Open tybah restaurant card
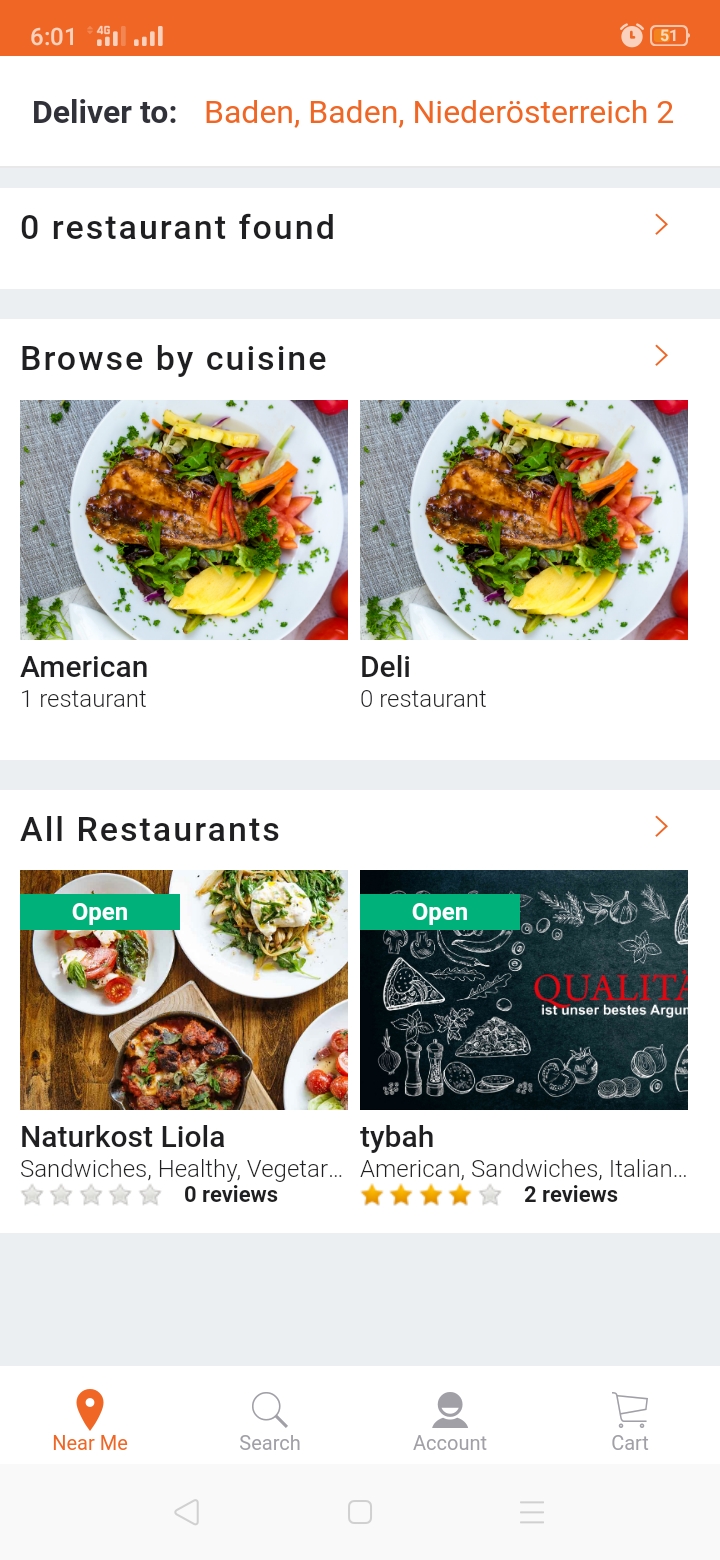The height and width of the screenshot is (1560, 720). pos(524,1039)
